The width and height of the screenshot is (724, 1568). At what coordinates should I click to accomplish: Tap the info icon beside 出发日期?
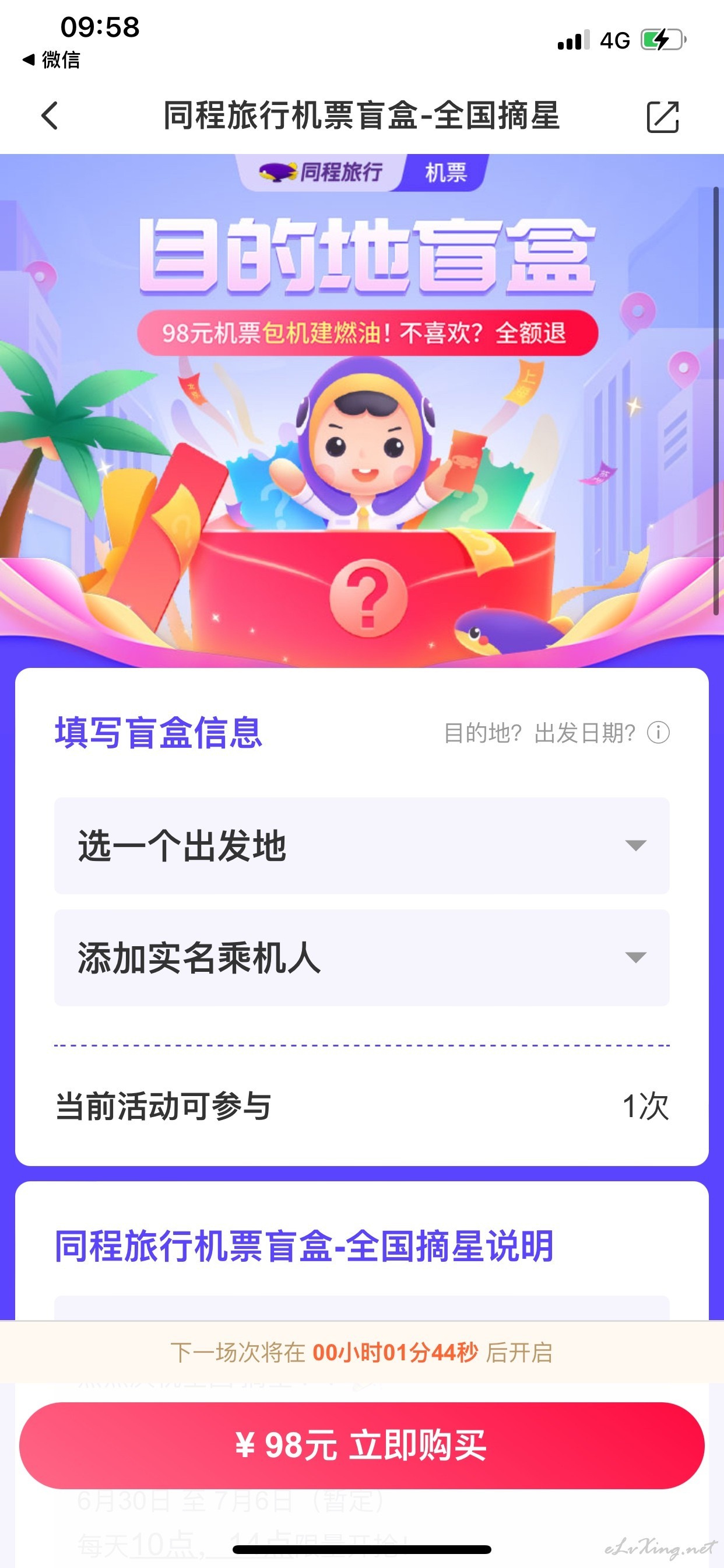658,732
